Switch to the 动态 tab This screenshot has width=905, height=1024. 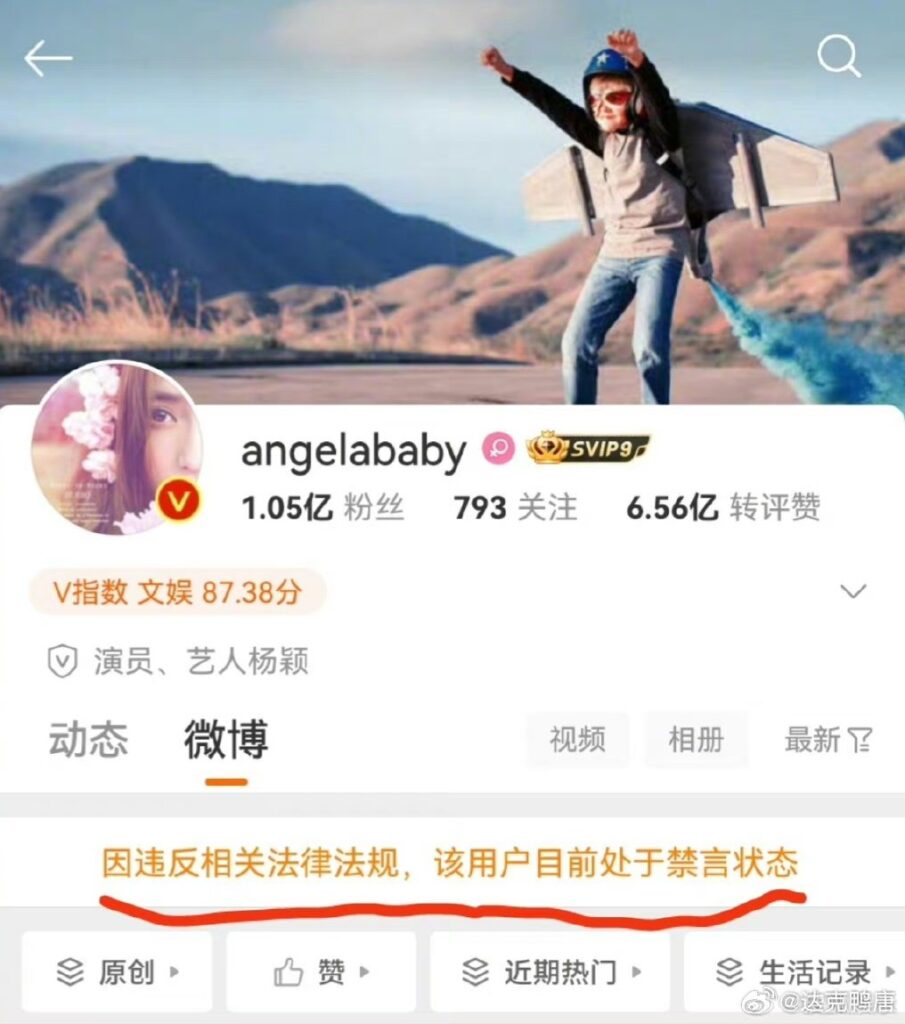88,740
